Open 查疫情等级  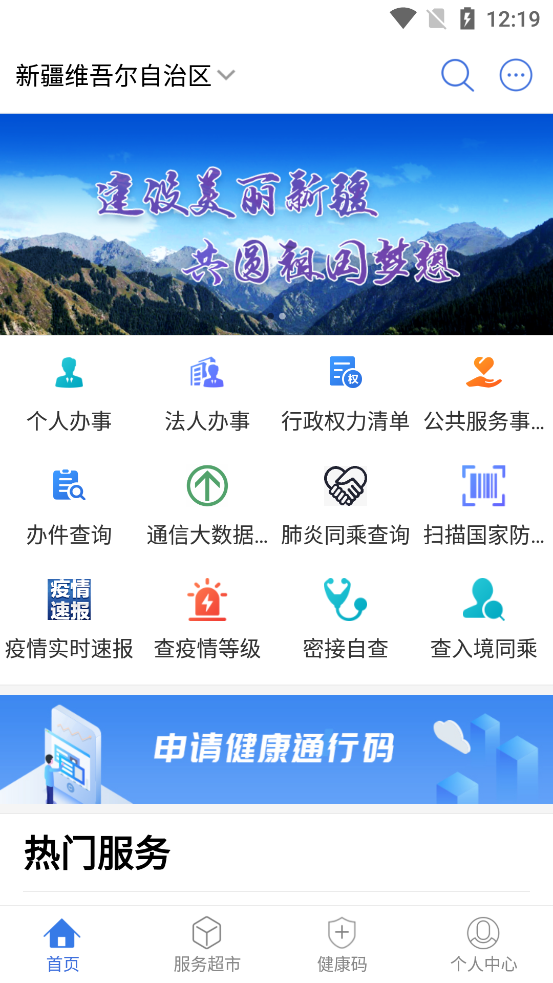tap(207, 619)
